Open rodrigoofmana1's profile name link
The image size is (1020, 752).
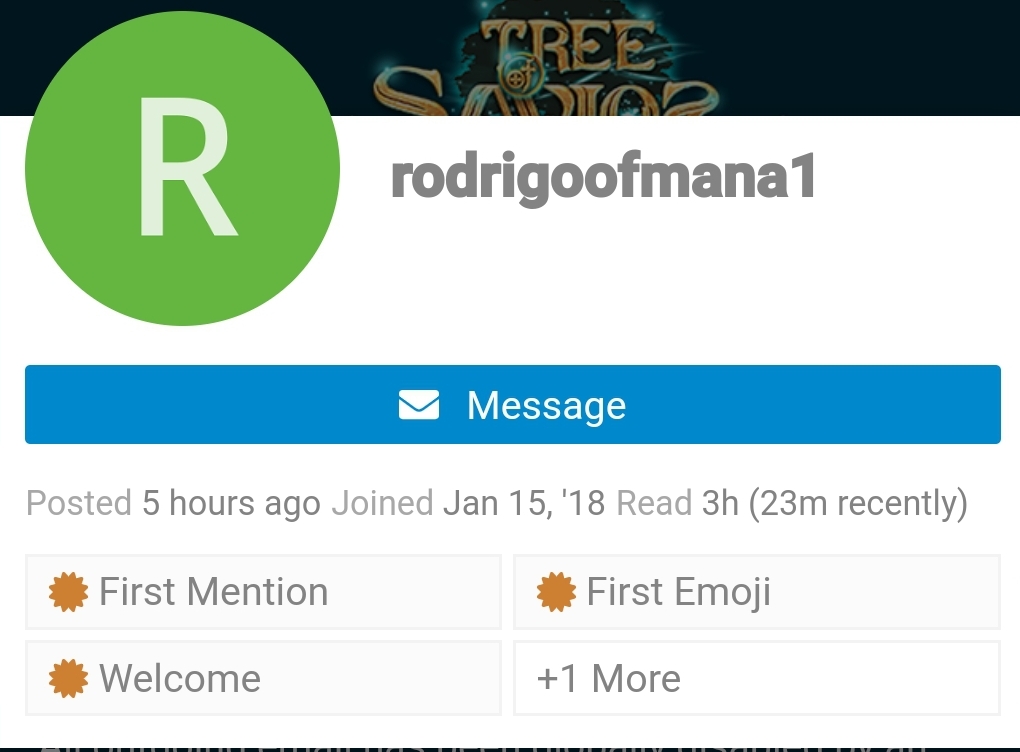(x=603, y=178)
